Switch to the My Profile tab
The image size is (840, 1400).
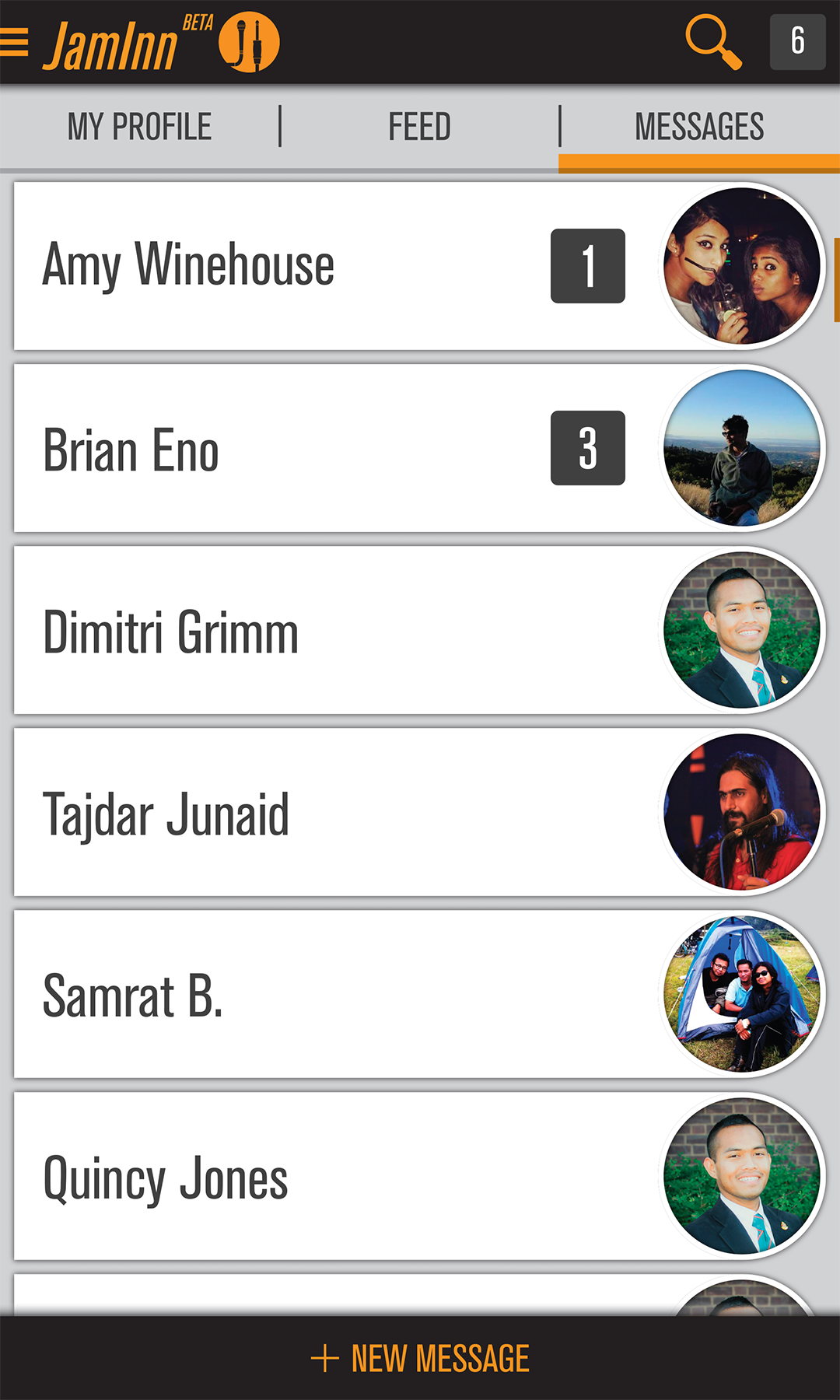click(x=139, y=127)
